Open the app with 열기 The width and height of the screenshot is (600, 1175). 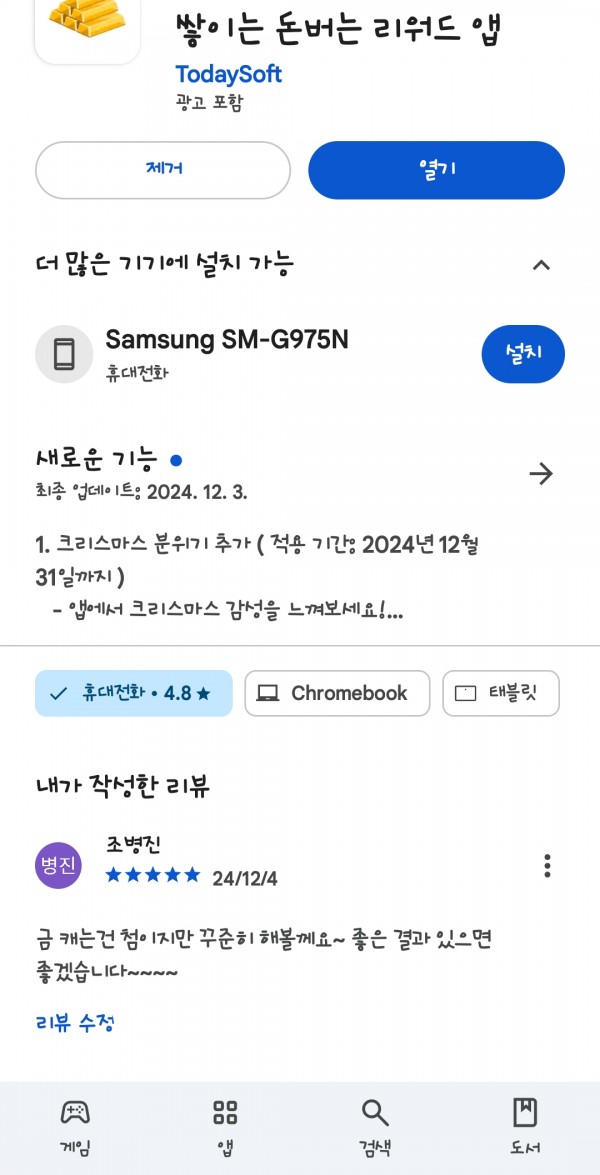point(436,170)
